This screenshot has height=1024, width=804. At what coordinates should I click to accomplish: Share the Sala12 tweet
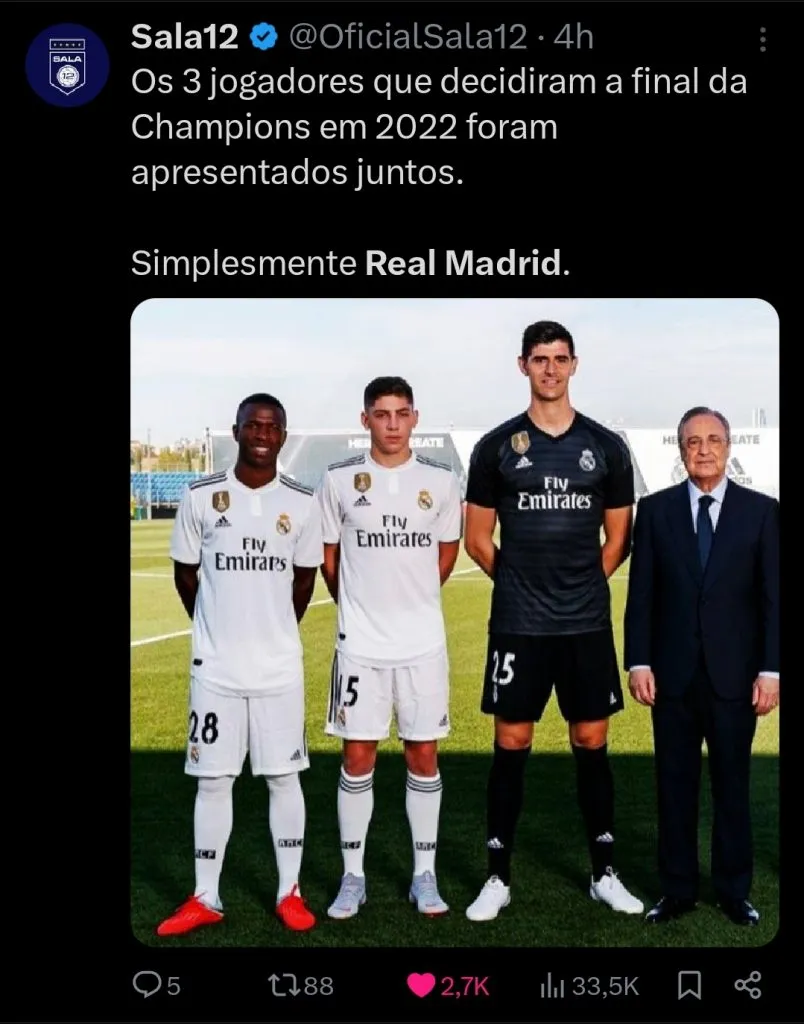(748, 986)
